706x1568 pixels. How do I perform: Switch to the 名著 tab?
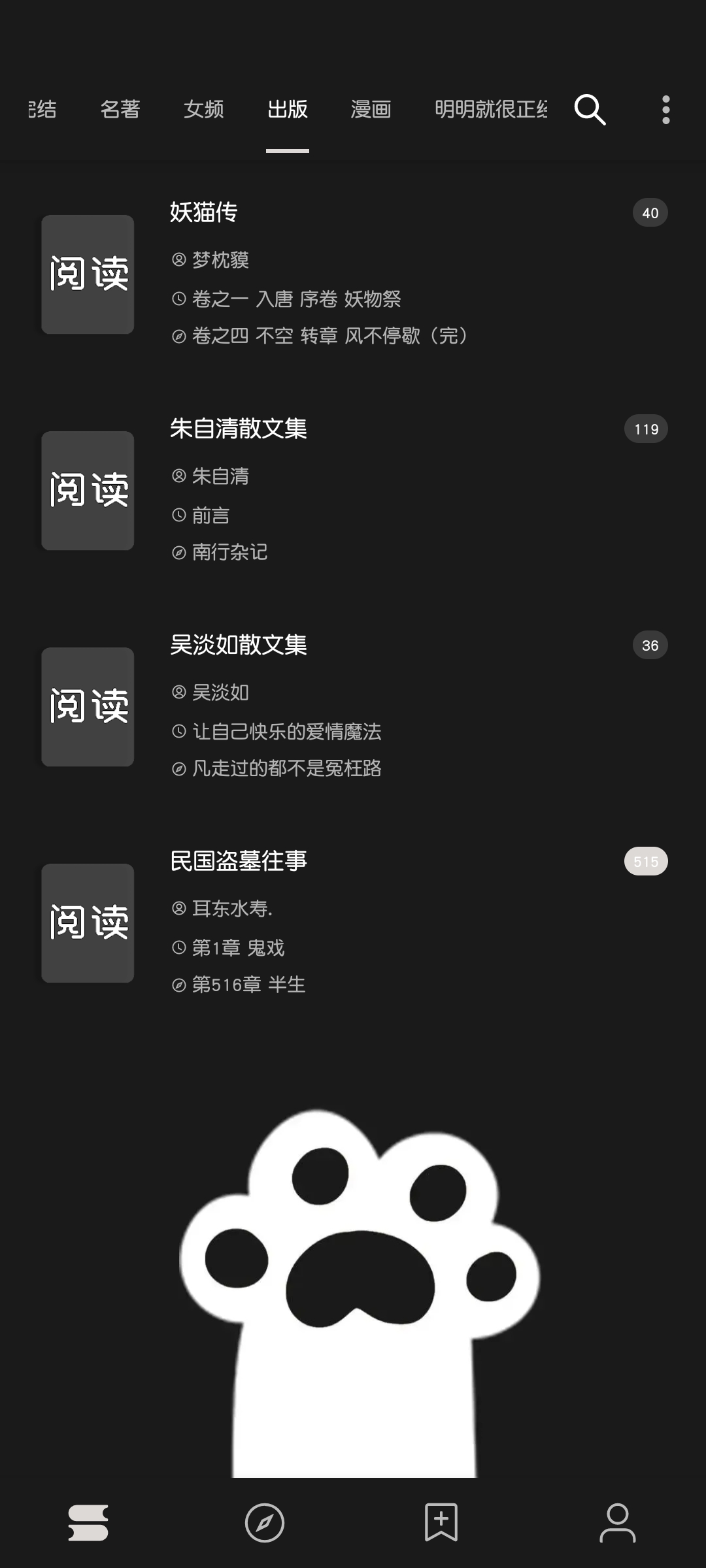click(x=120, y=109)
